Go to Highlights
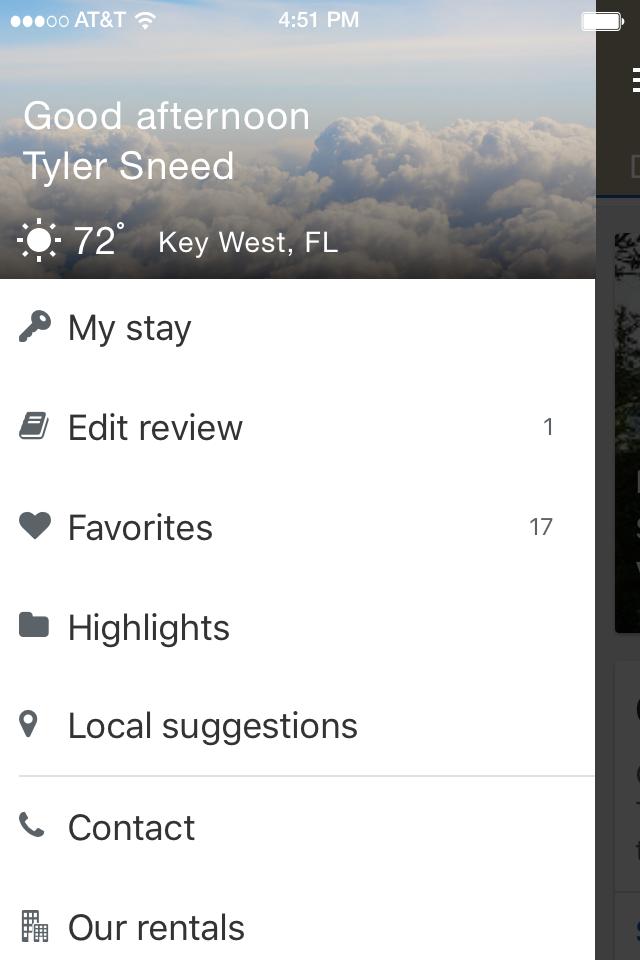The height and width of the screenshot is (960, 640). (148, 628)
